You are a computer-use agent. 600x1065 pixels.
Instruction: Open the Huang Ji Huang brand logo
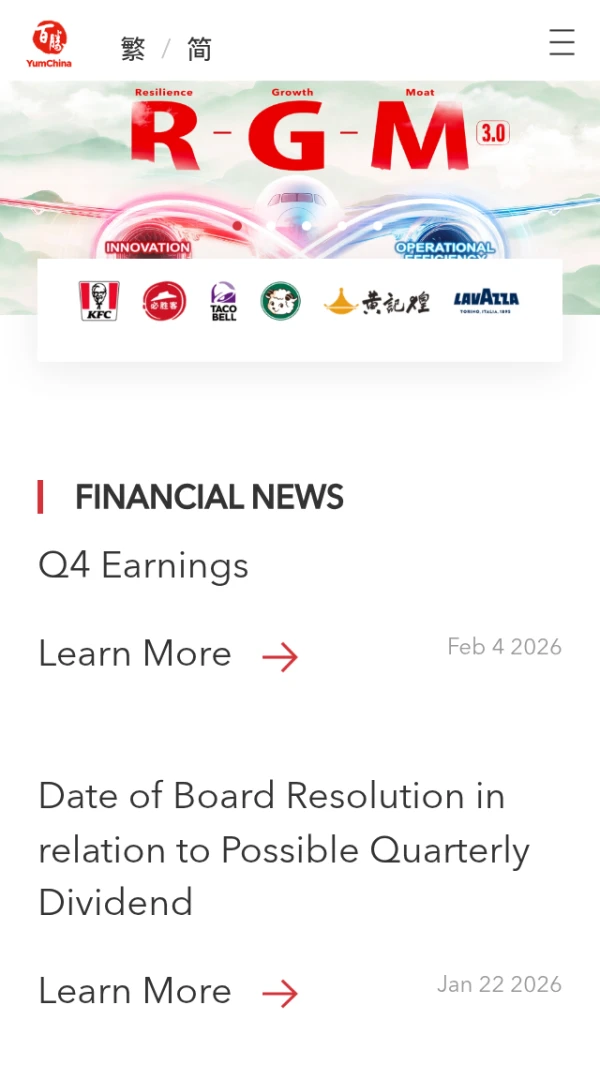(377, 302)
